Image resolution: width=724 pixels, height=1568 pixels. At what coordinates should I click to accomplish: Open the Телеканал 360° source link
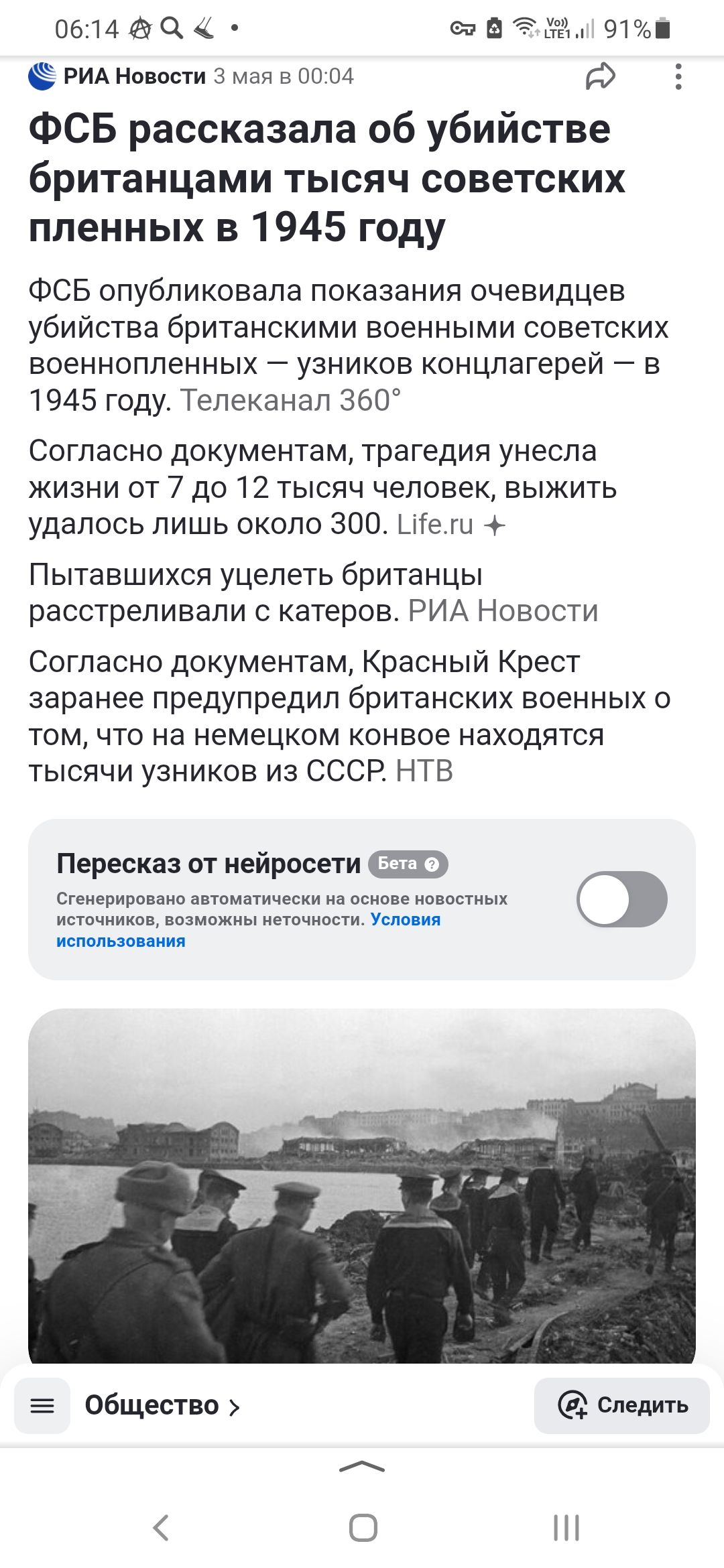[x=290, y=401]
